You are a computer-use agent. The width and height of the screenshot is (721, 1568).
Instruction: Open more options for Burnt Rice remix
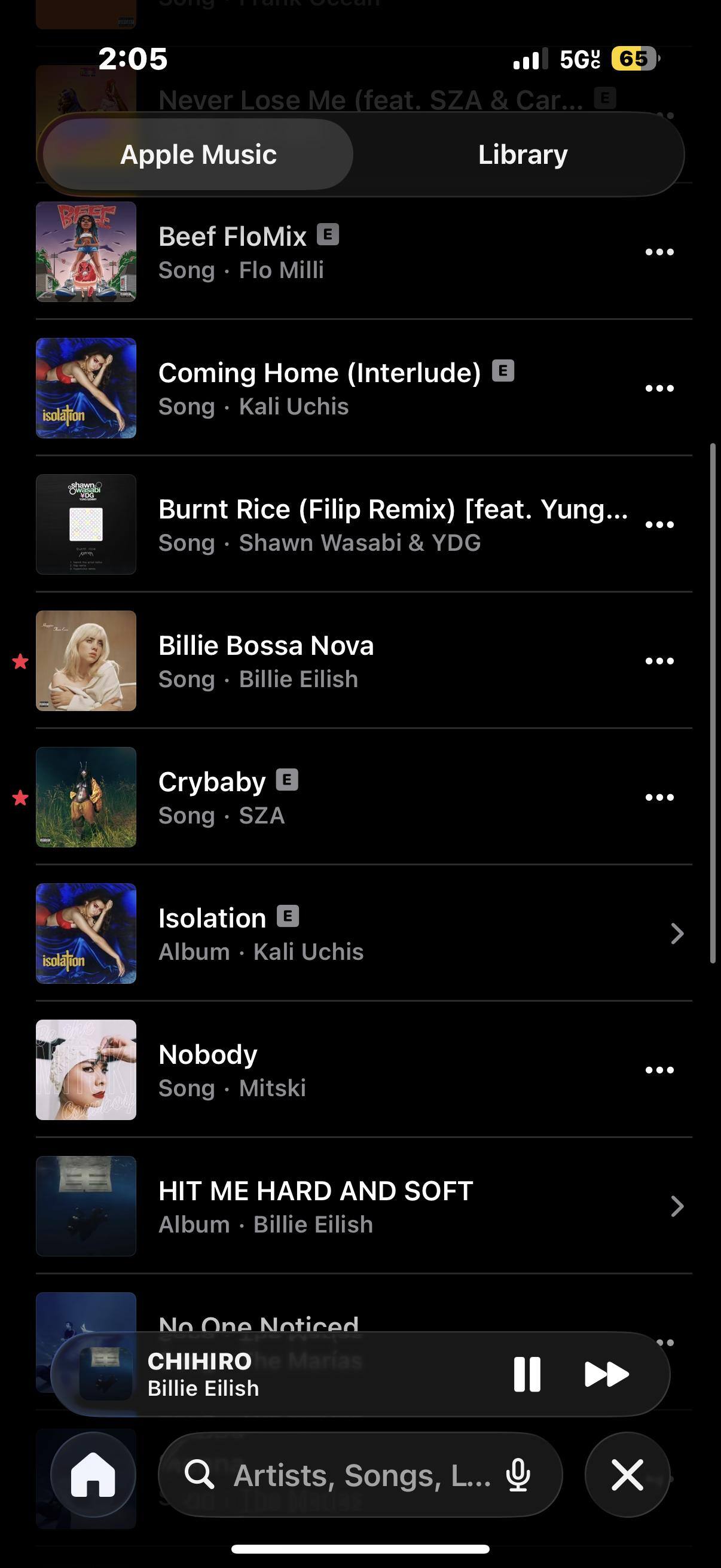[659, 524]
